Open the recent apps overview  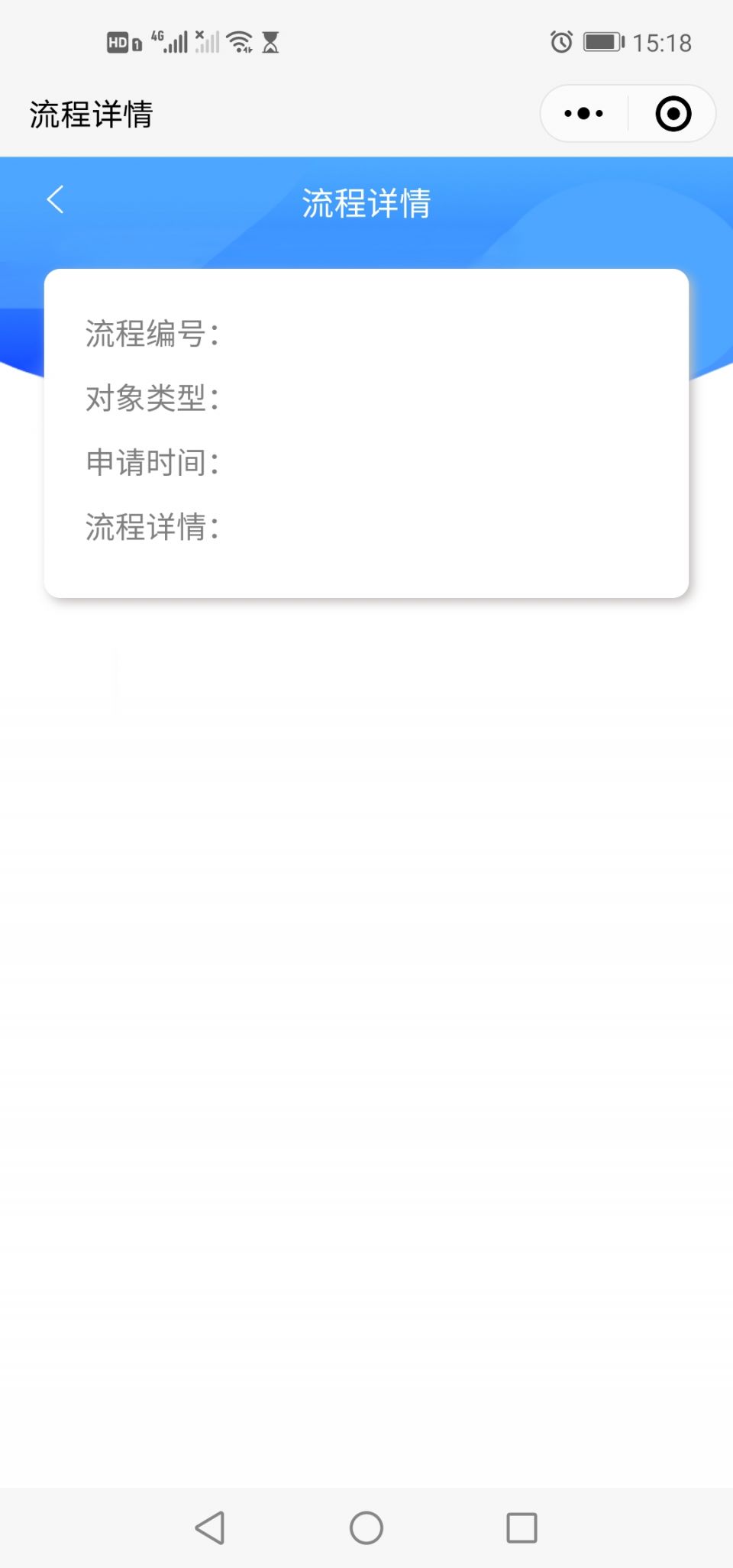(522, 1528)
